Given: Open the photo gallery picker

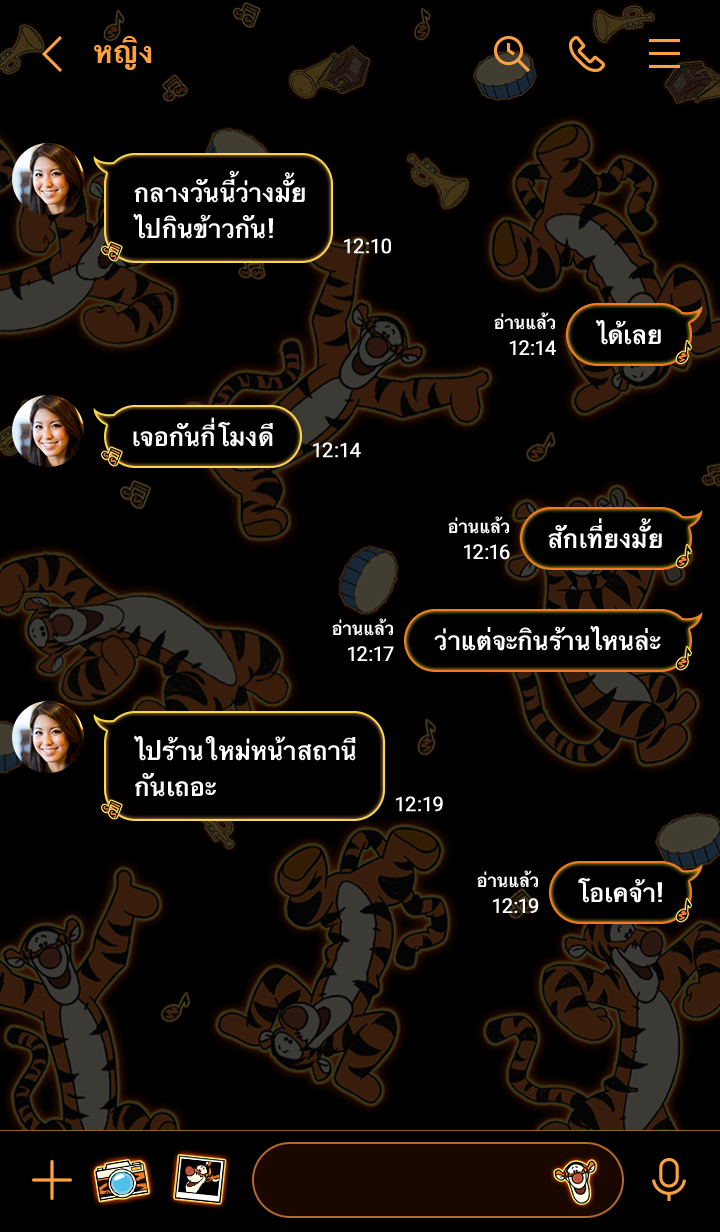Looking at the screenshot, I should coord(199,1180).
